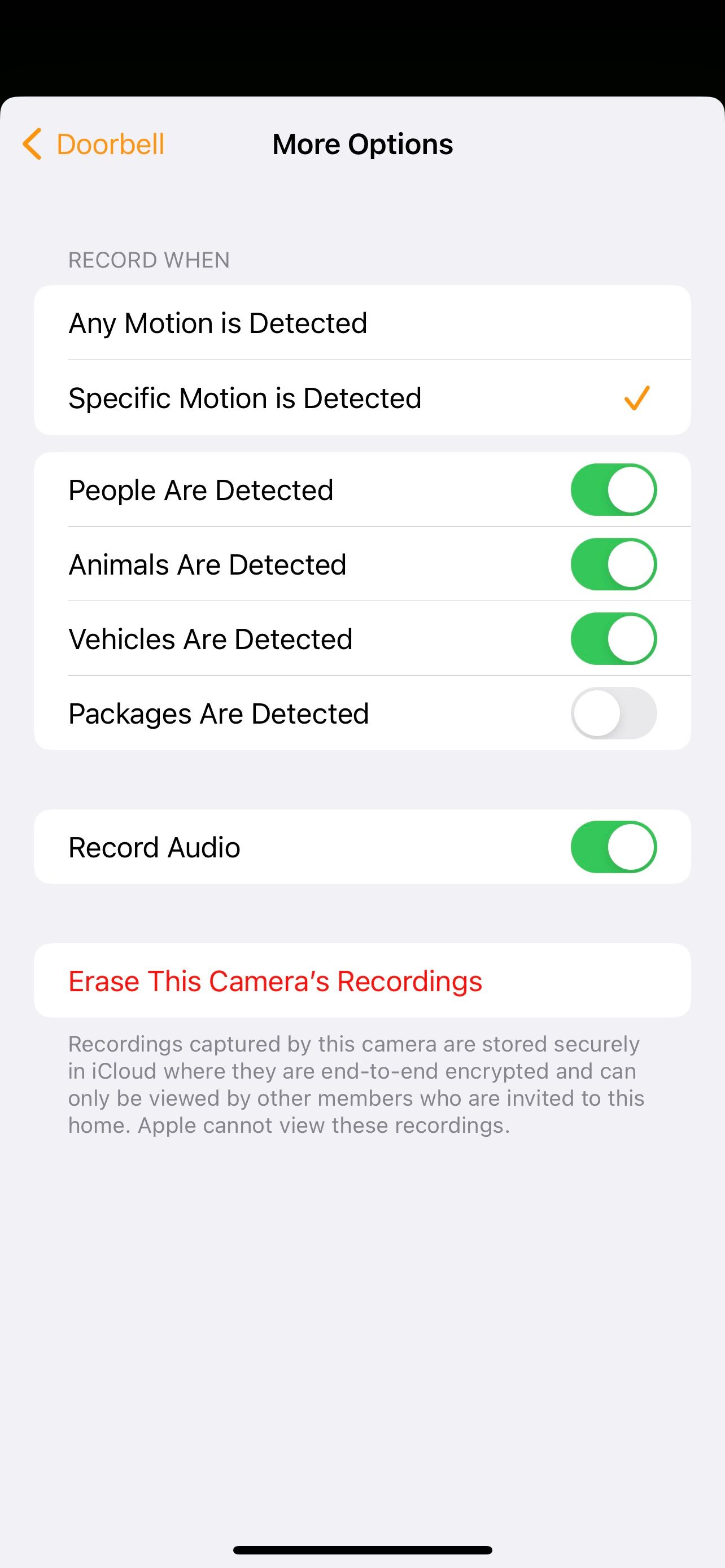Turn off Animals Are Detected
The height and width of the screenshot is (1568, 725).
613,564
